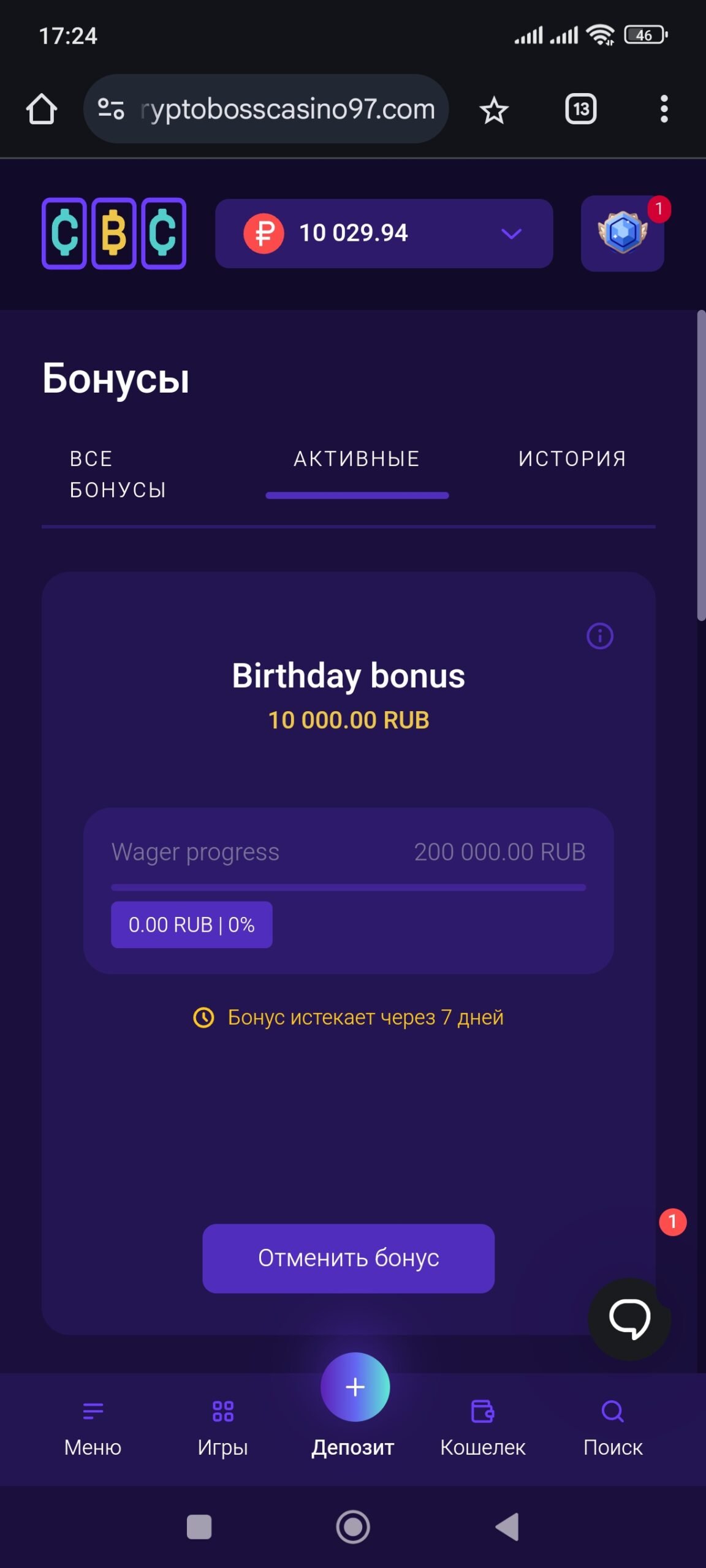Viewport: 706px width, 1568px height.
Task: Open the gem rank badge with notification
Action: click(x=623, y=233)
